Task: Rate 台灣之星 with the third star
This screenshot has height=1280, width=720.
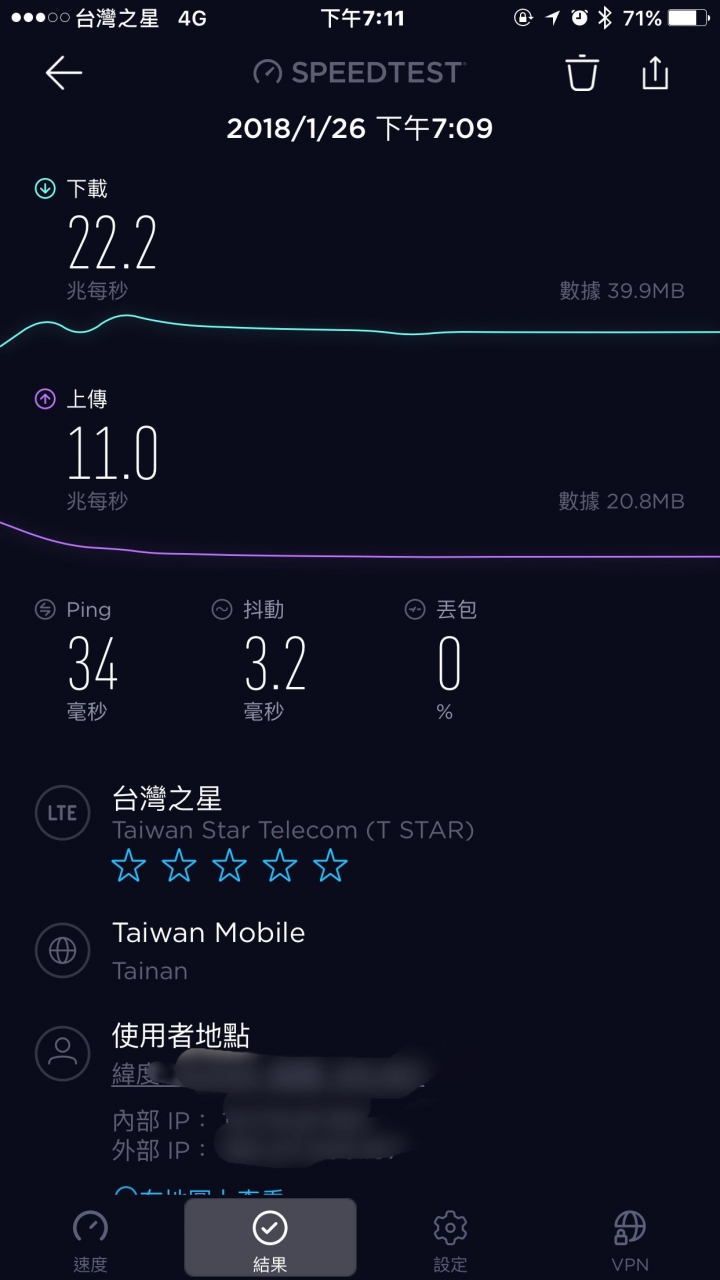Action: (x=229, y=865)
